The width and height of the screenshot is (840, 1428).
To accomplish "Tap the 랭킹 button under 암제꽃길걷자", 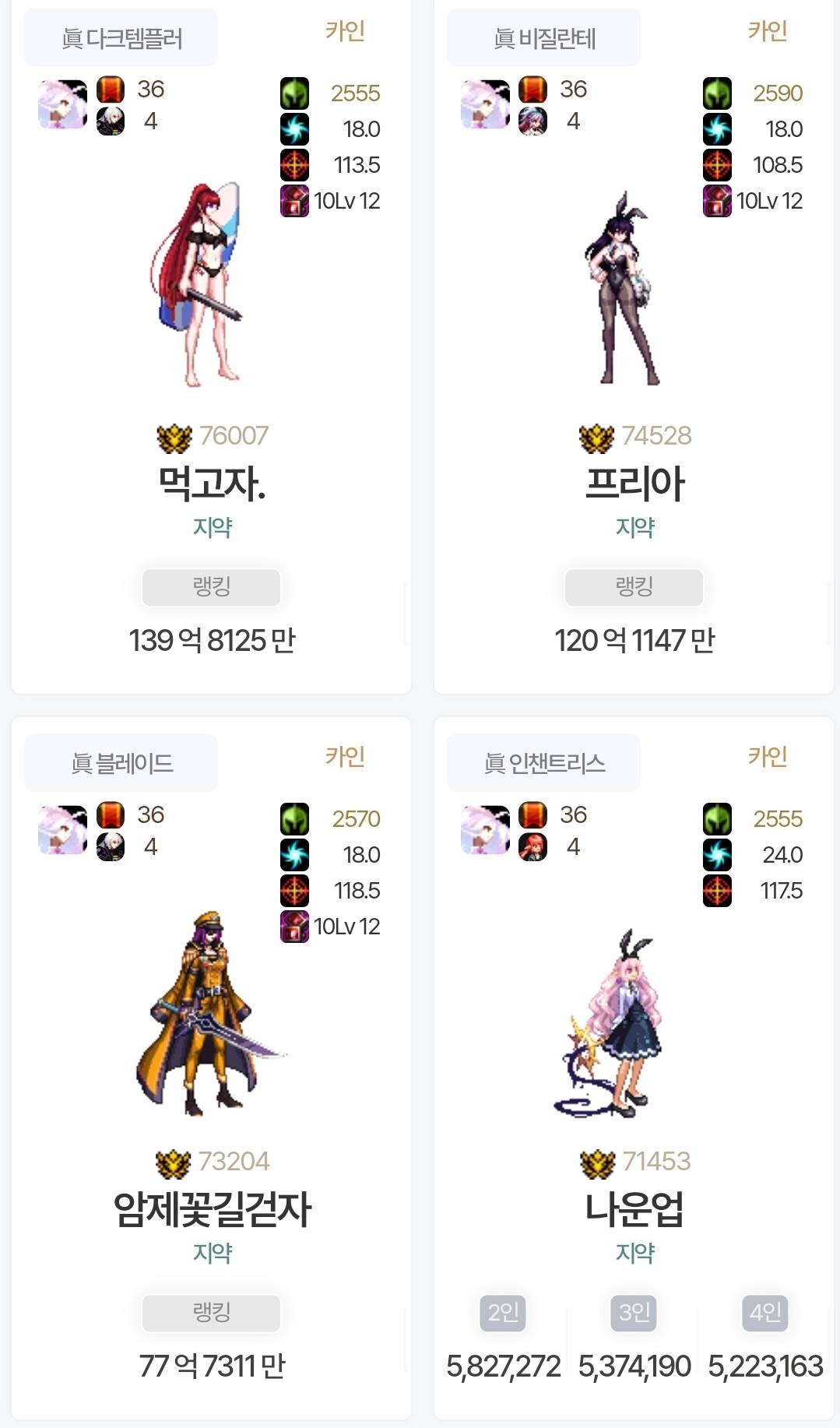I will [x=211, y=1313].
